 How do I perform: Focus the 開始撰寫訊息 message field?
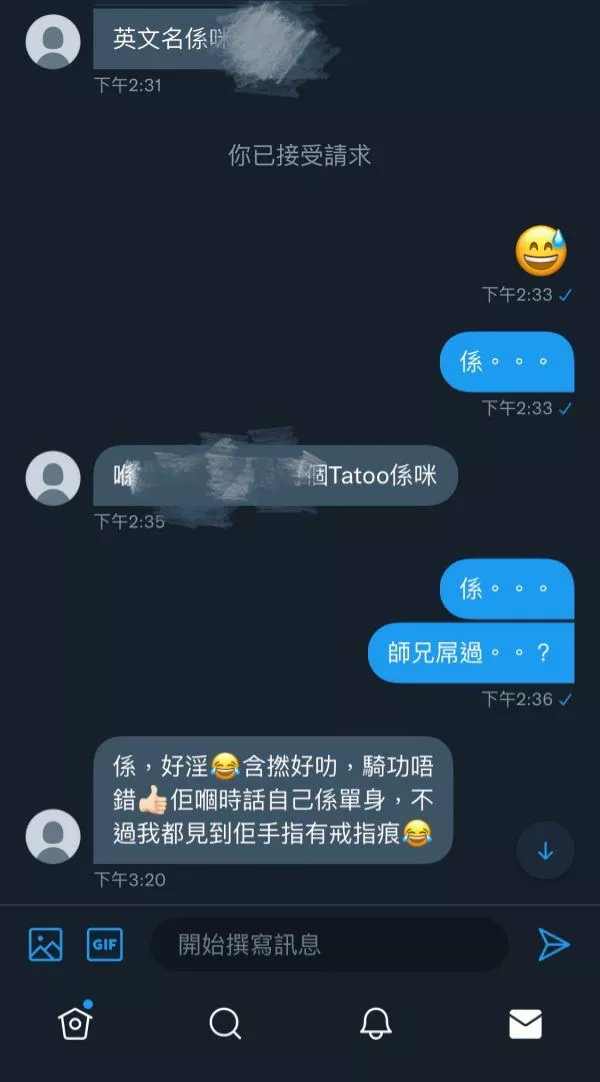(x=330, y=944)
